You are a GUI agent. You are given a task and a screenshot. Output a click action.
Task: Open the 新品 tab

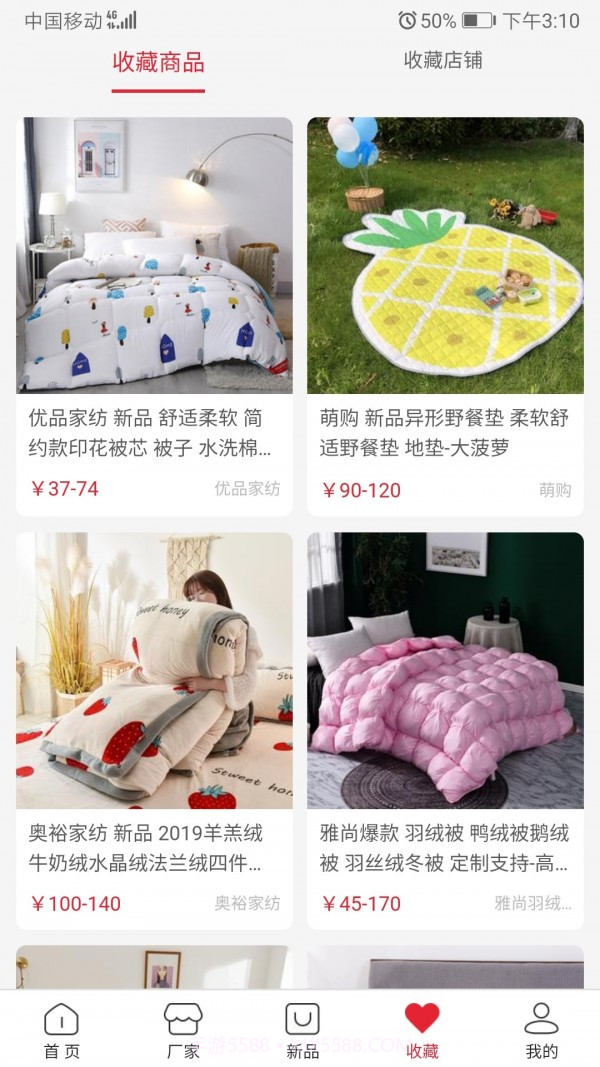coord(302,1030)
